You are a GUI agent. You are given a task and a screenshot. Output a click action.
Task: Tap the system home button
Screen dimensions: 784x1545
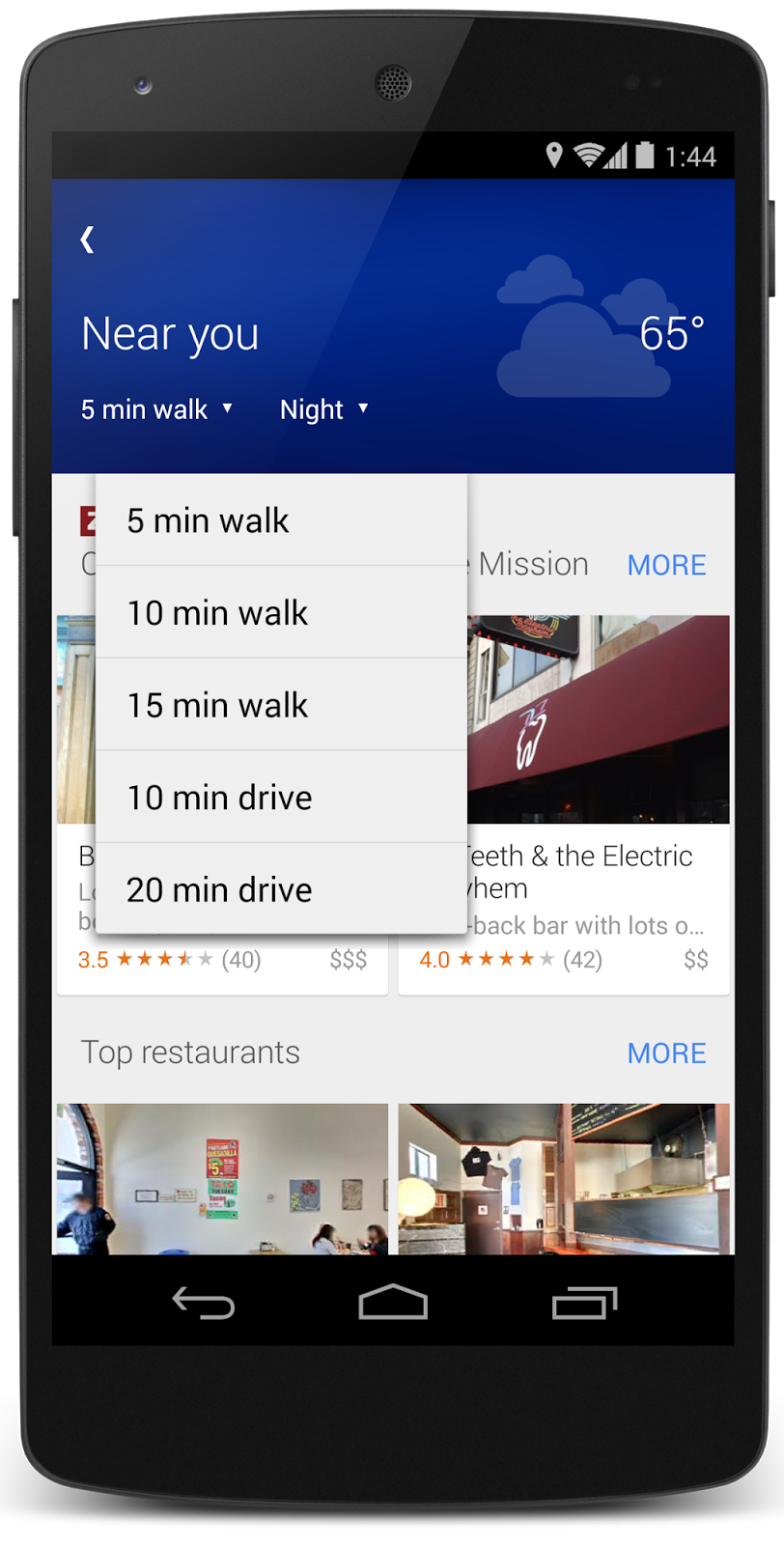pos(393,1303)
